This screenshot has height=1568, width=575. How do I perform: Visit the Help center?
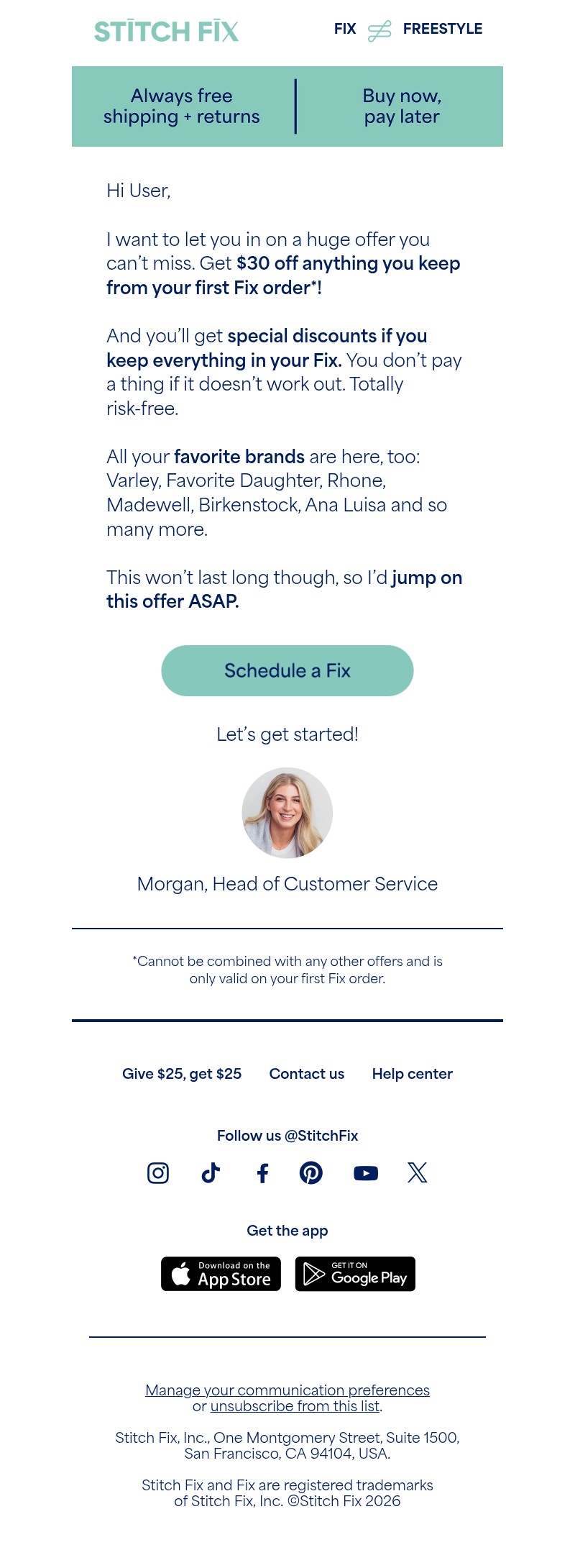click(412, 1074)
